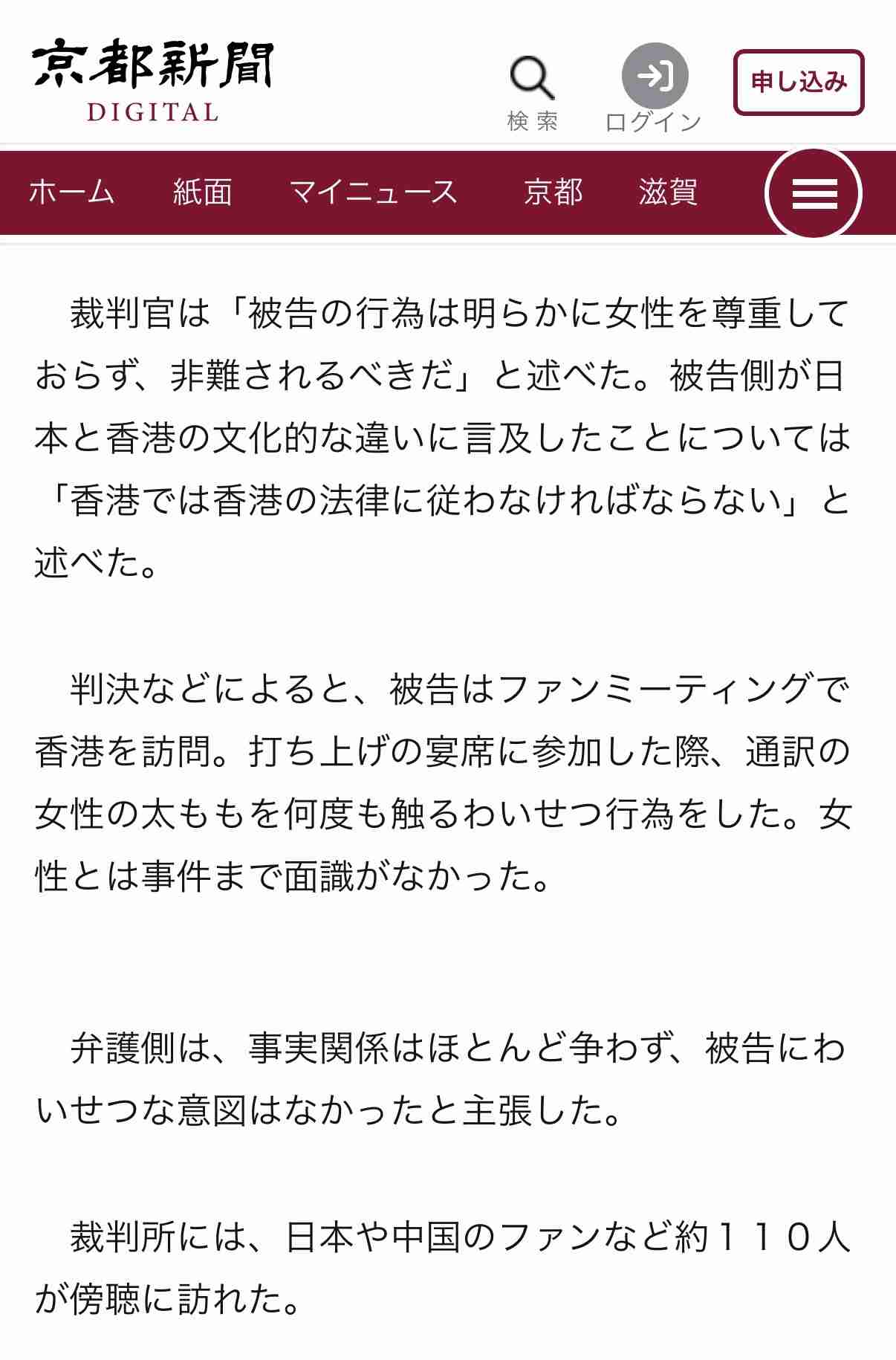Open the 紙面 section
The image size is (896, 1360).
click(x=200, y=192)
